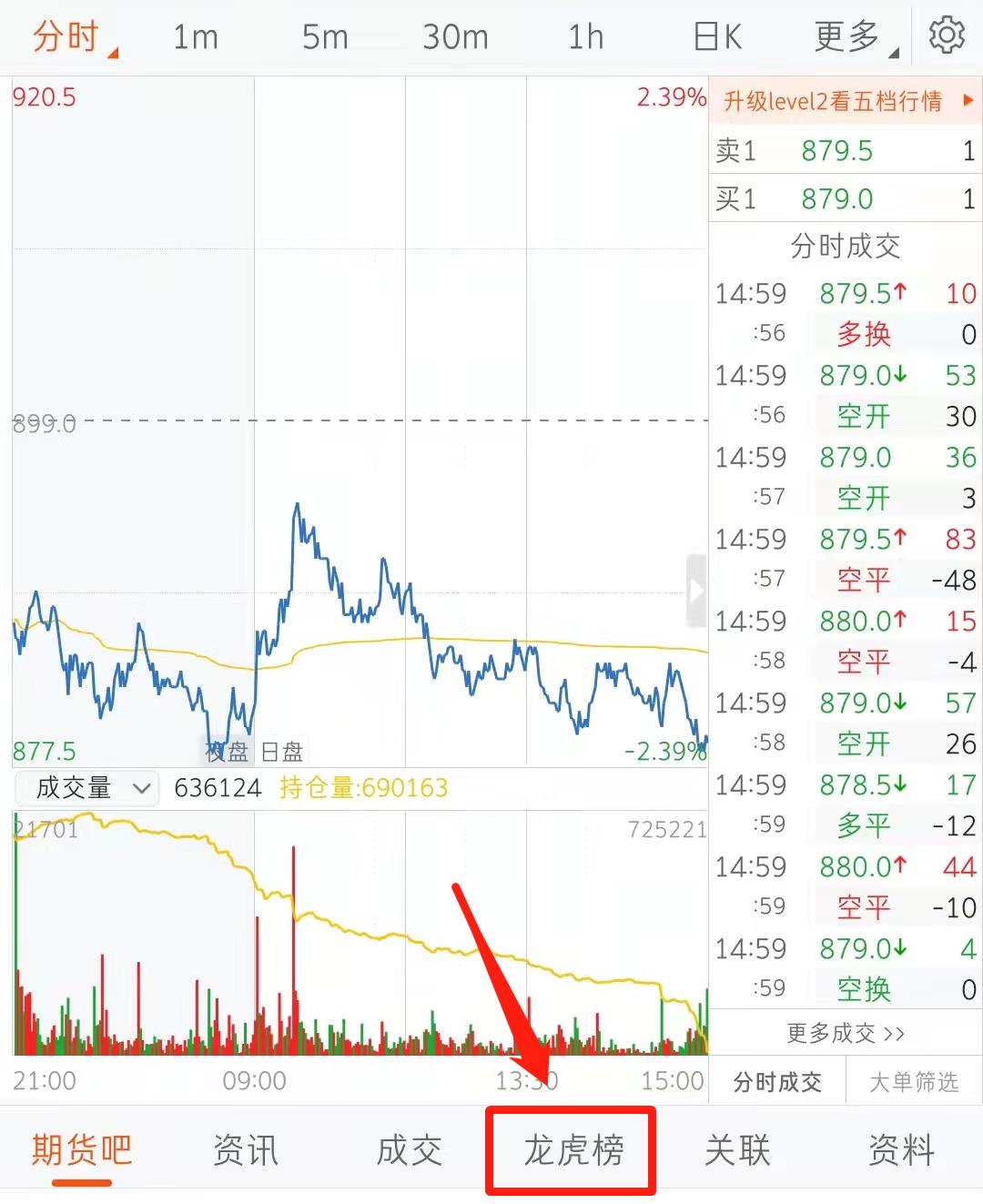Open chart settings gear icon
Image resolution: width=983 pixels, height=1204 pixels.
tap(947, 36)
